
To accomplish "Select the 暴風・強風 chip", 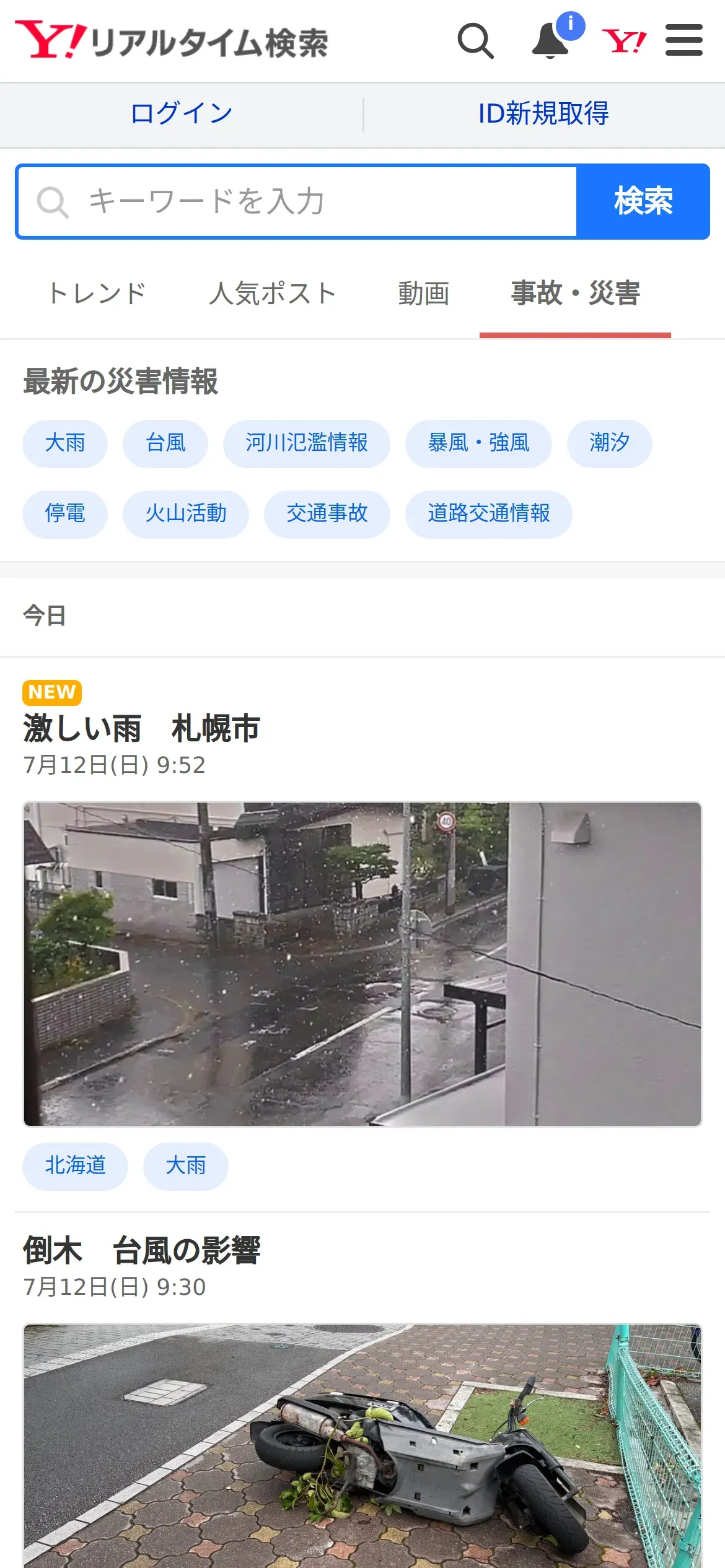I will click(x=478, y=443).
